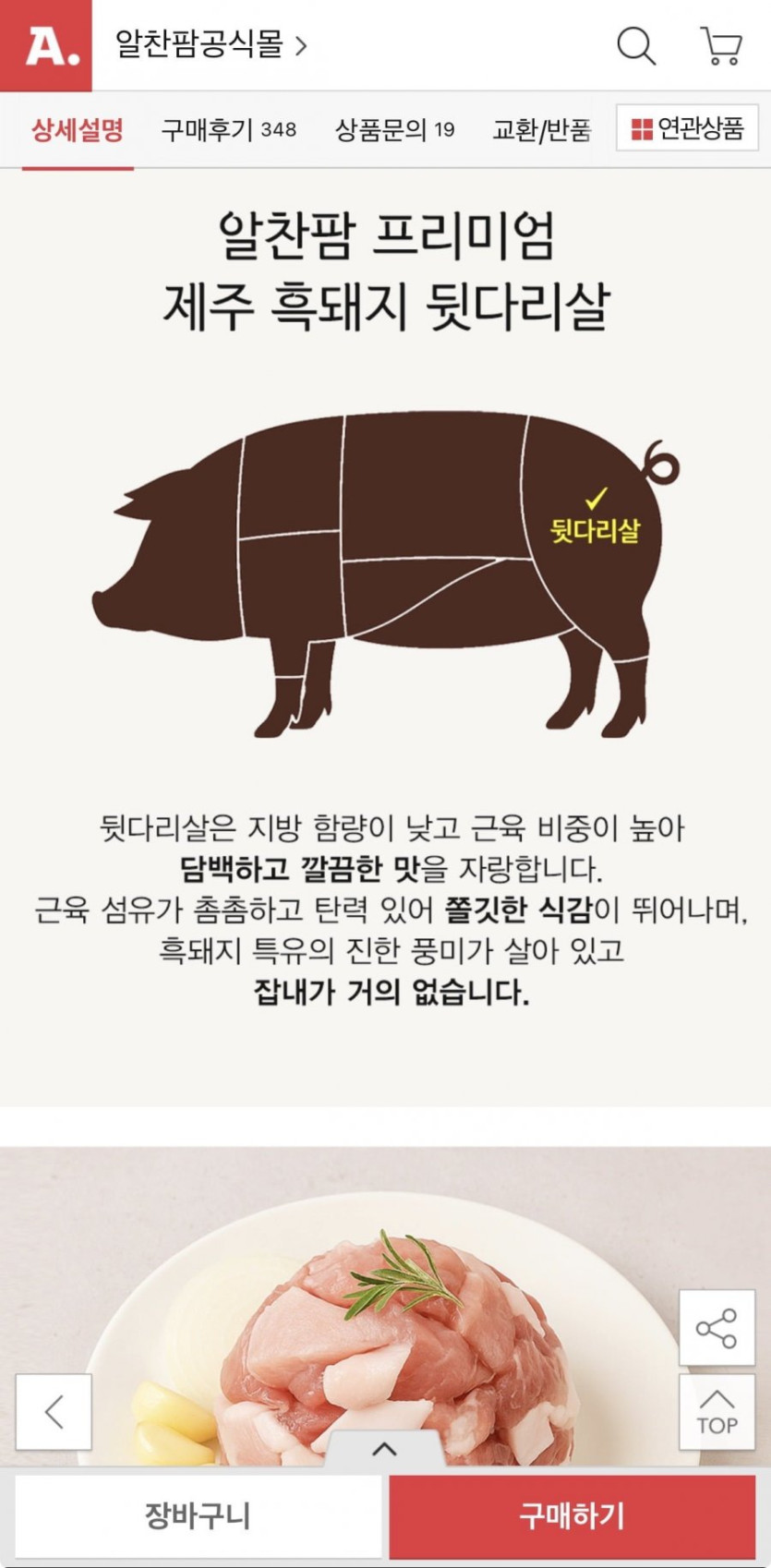
Task: Open 연관상품 related products
Action: [687, 128]
